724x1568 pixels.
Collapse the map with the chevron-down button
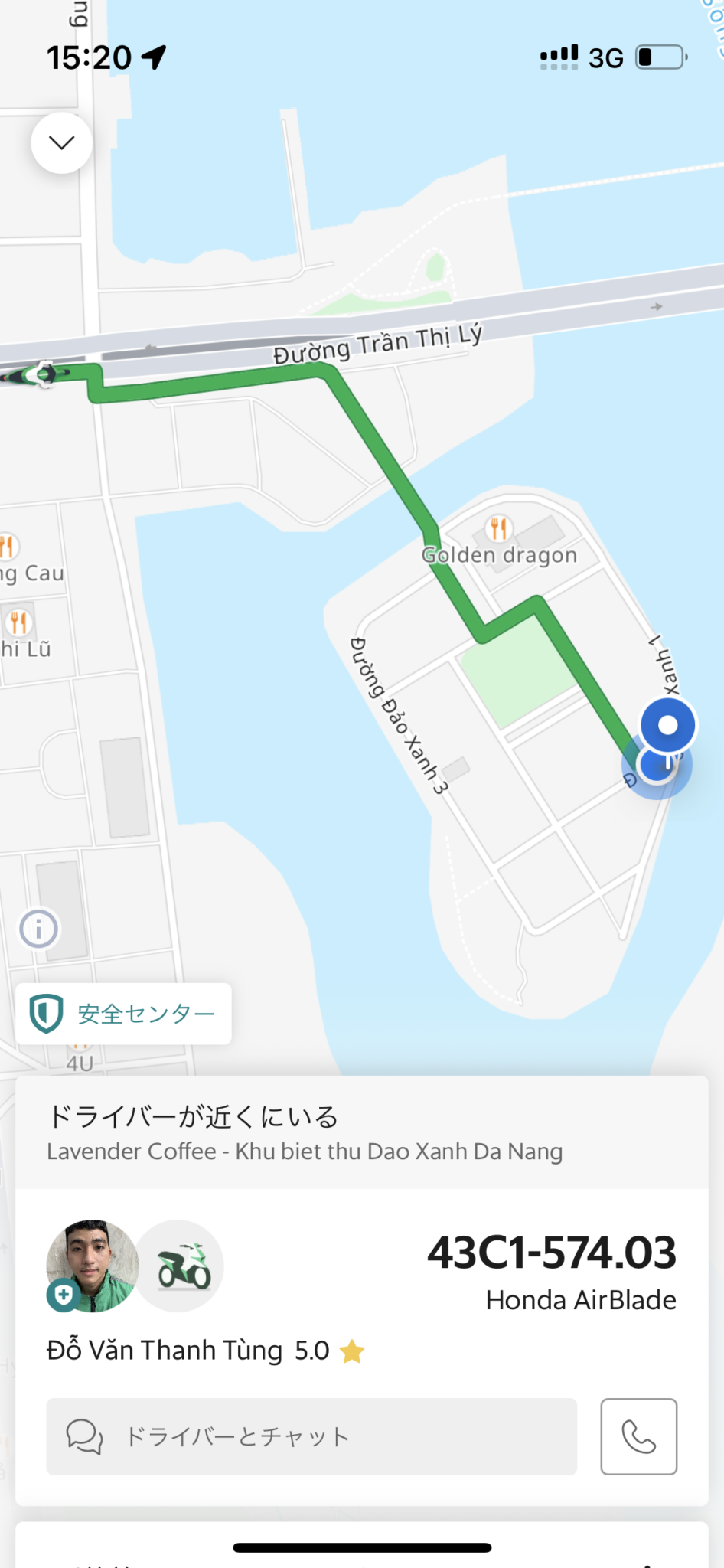pyautogui.click(x=61, y=142)
